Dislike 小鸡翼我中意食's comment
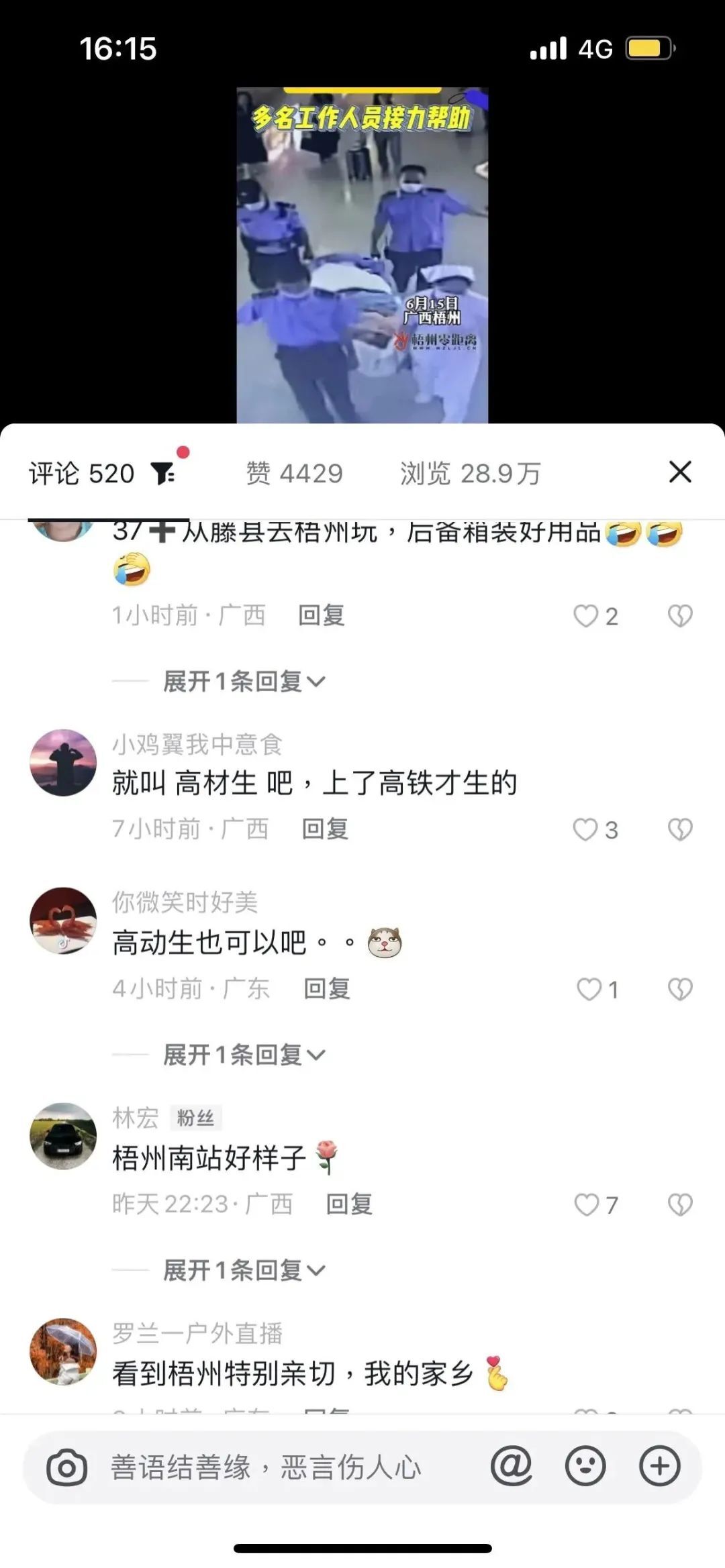 [680, 830]
